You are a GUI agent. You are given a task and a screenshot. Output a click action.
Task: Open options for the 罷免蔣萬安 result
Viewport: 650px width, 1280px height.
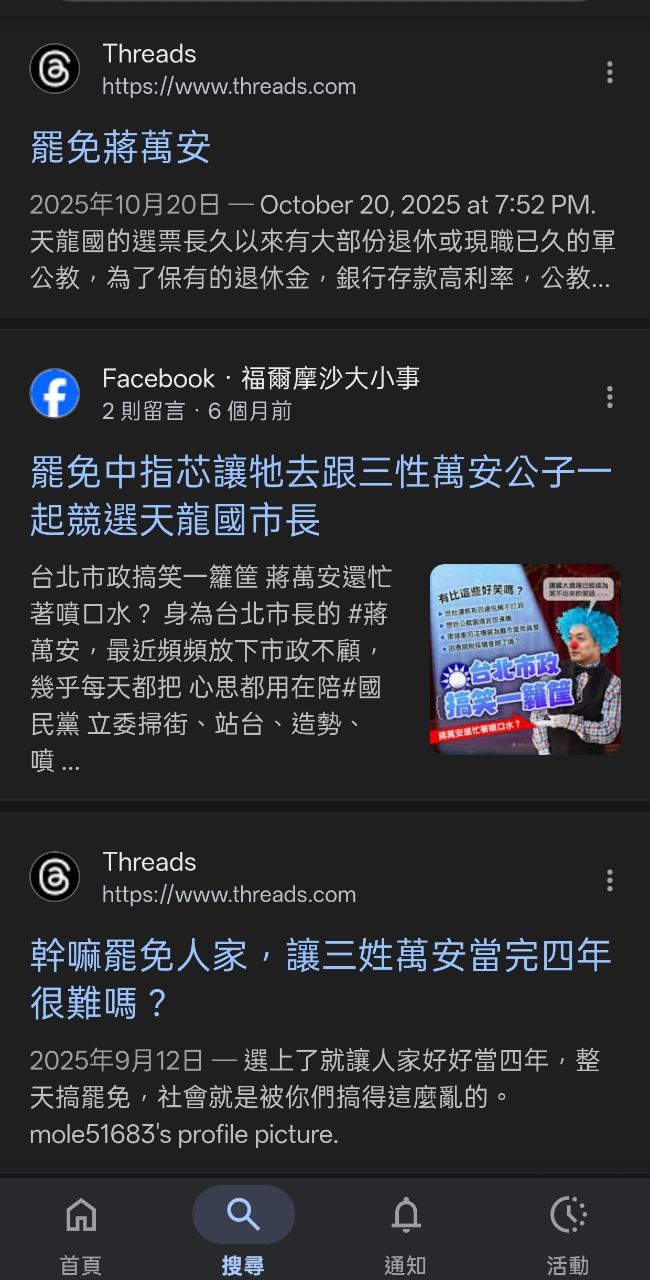pos(609,72)
